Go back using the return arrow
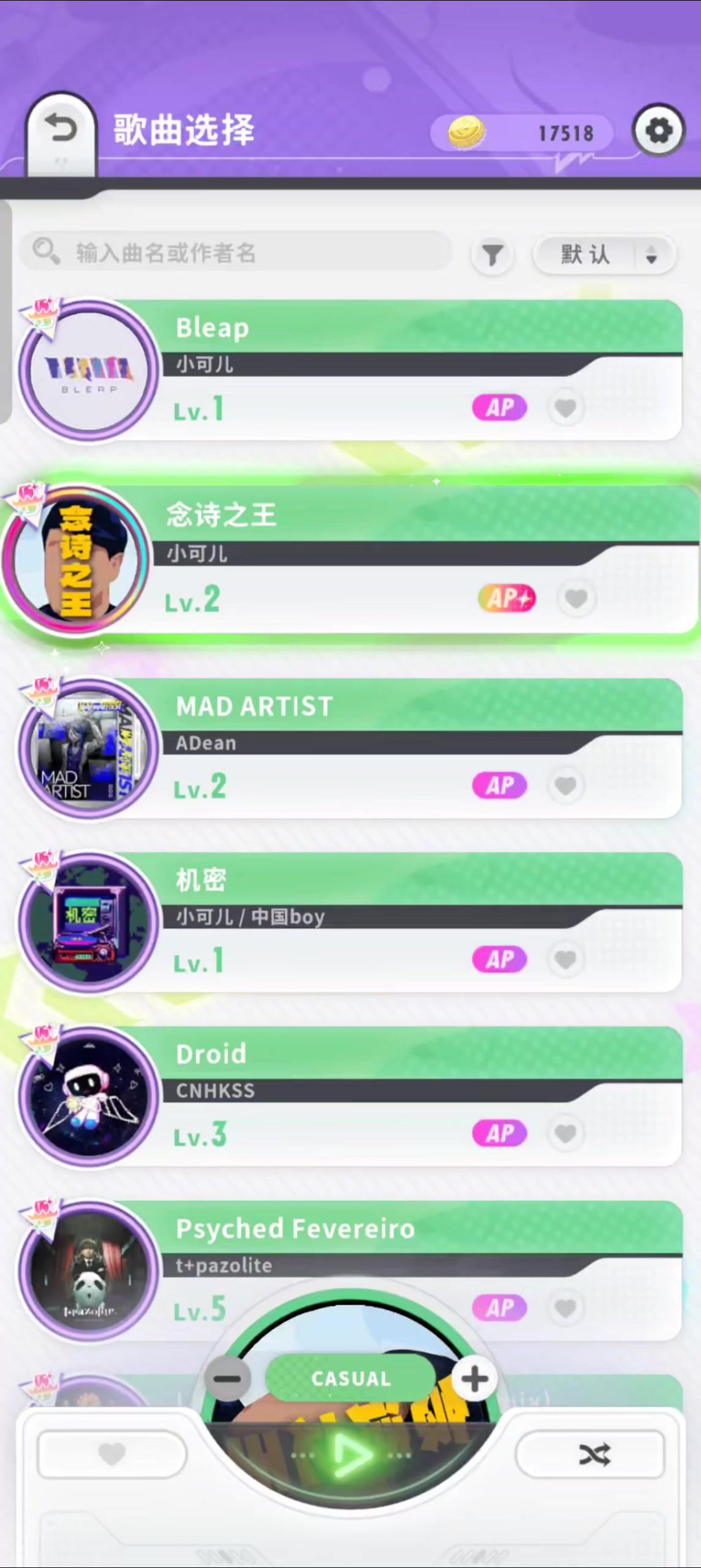 pos(61,128)
